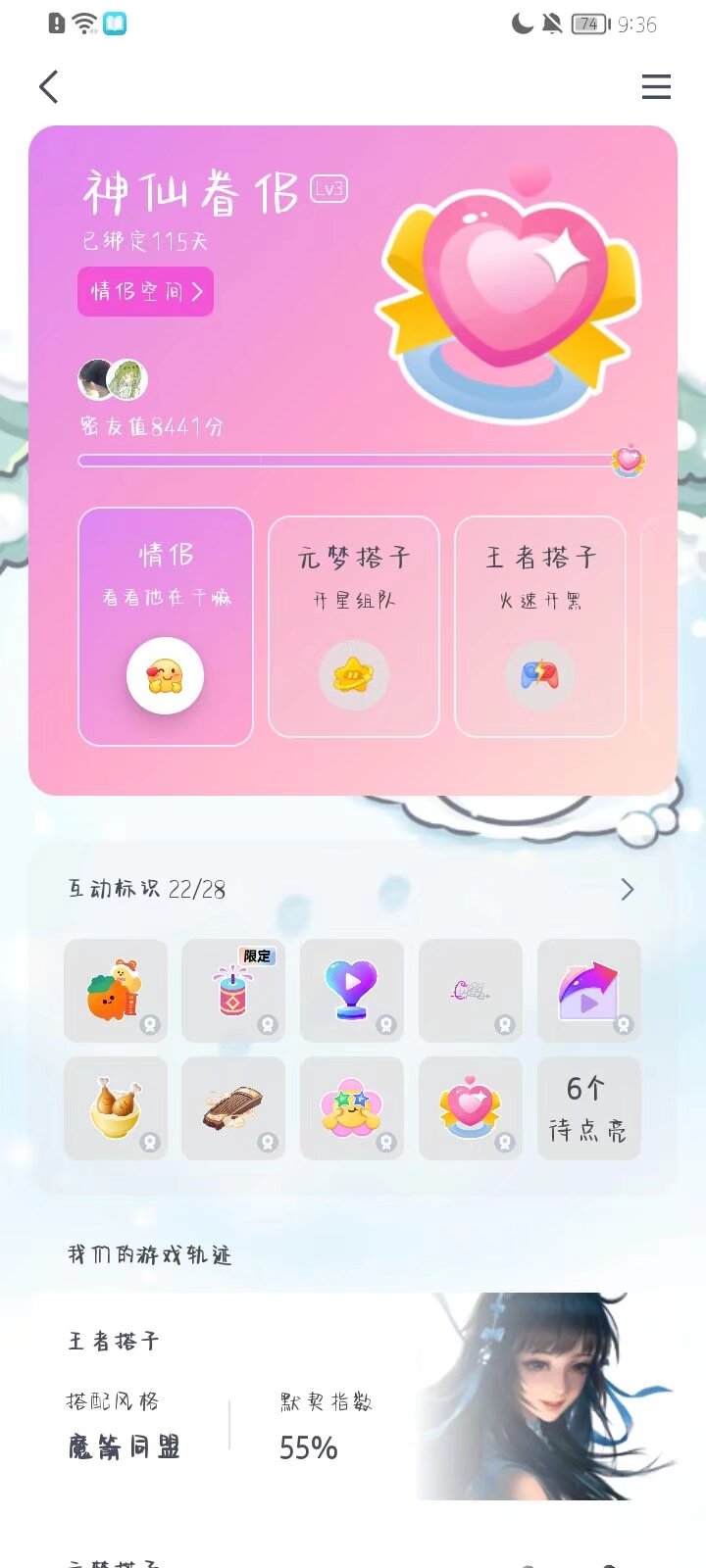Tap the couple avatars
The height and width of the screenshot is (1568, 706).
pyautogui.click(x=113, y=380)
